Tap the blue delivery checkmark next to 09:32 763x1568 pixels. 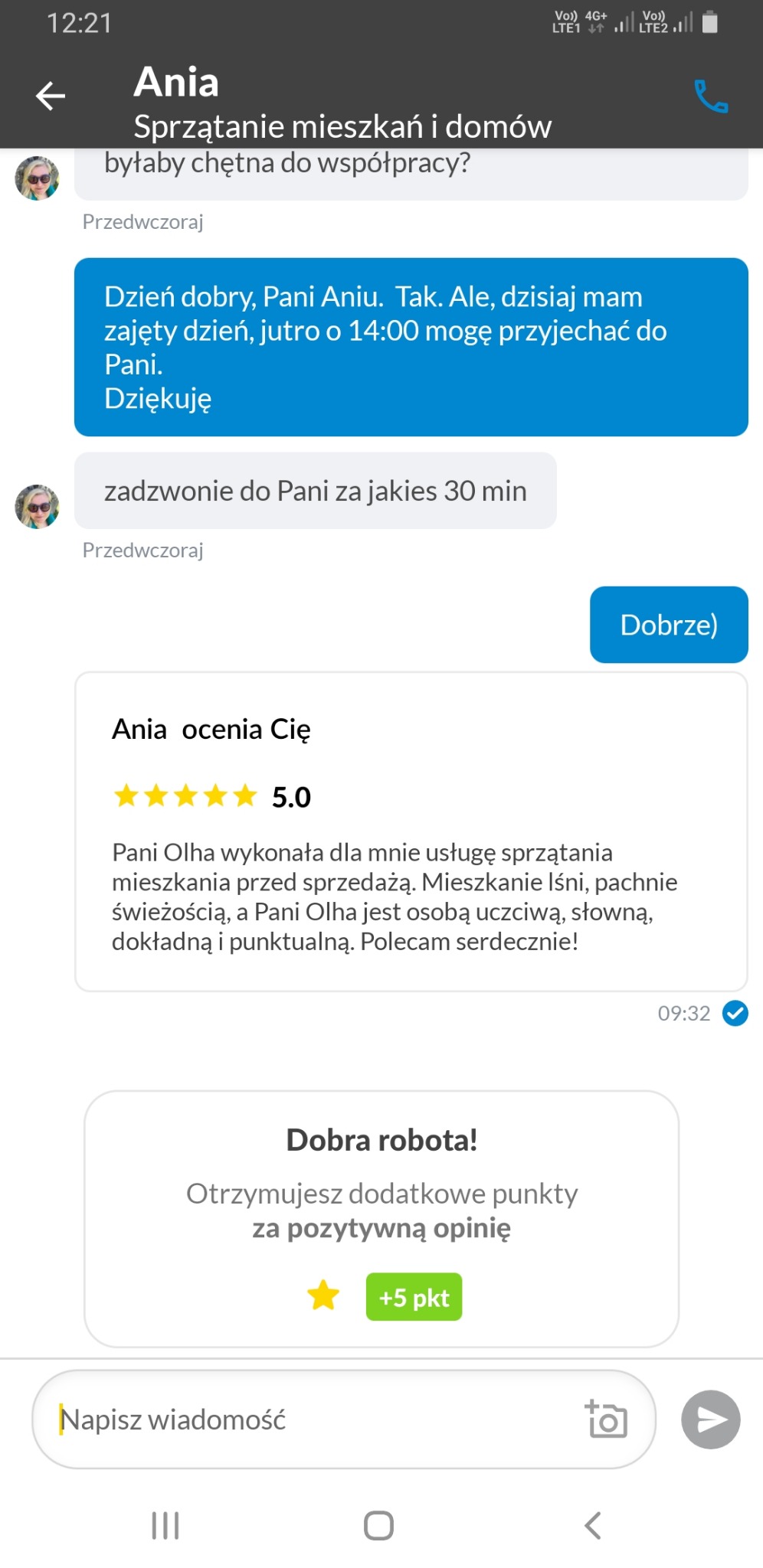[x=735, y=1014]
